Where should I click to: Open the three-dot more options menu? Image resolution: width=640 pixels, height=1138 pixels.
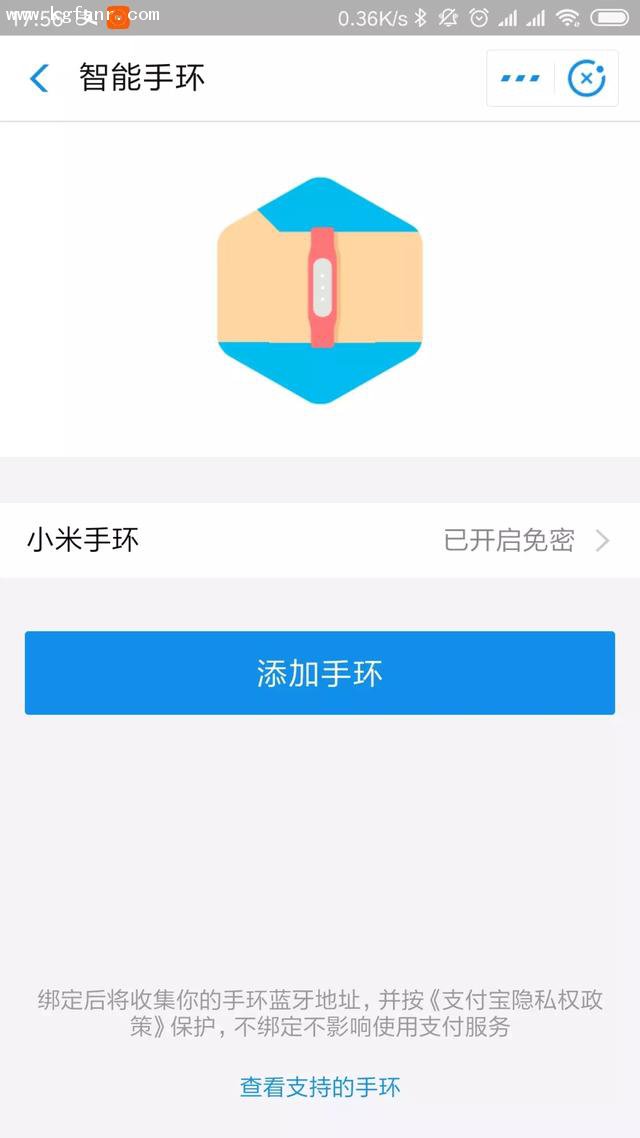[x=520, y=78]
